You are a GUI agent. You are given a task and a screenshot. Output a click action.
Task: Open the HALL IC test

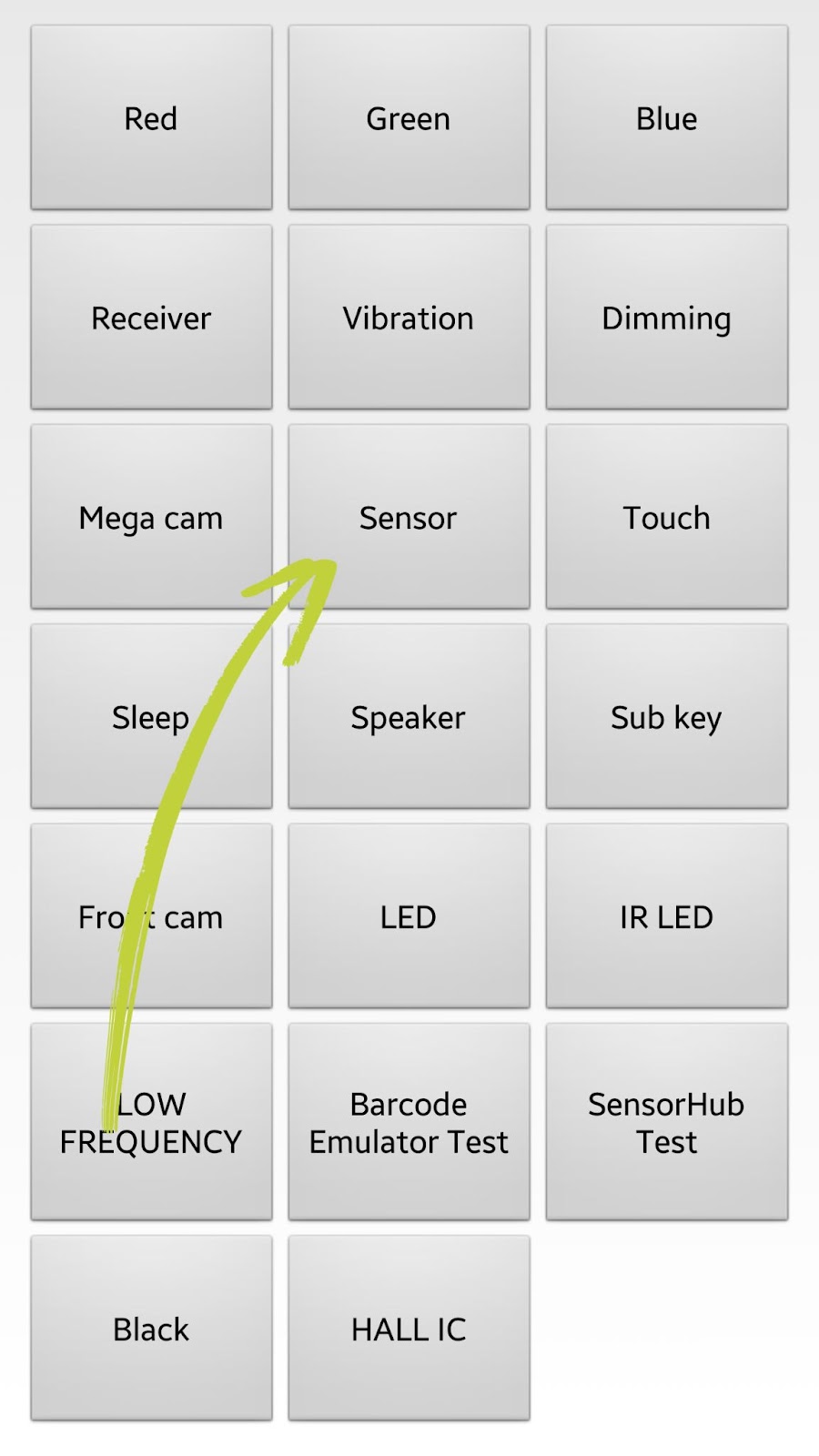tap(409, 1329)
